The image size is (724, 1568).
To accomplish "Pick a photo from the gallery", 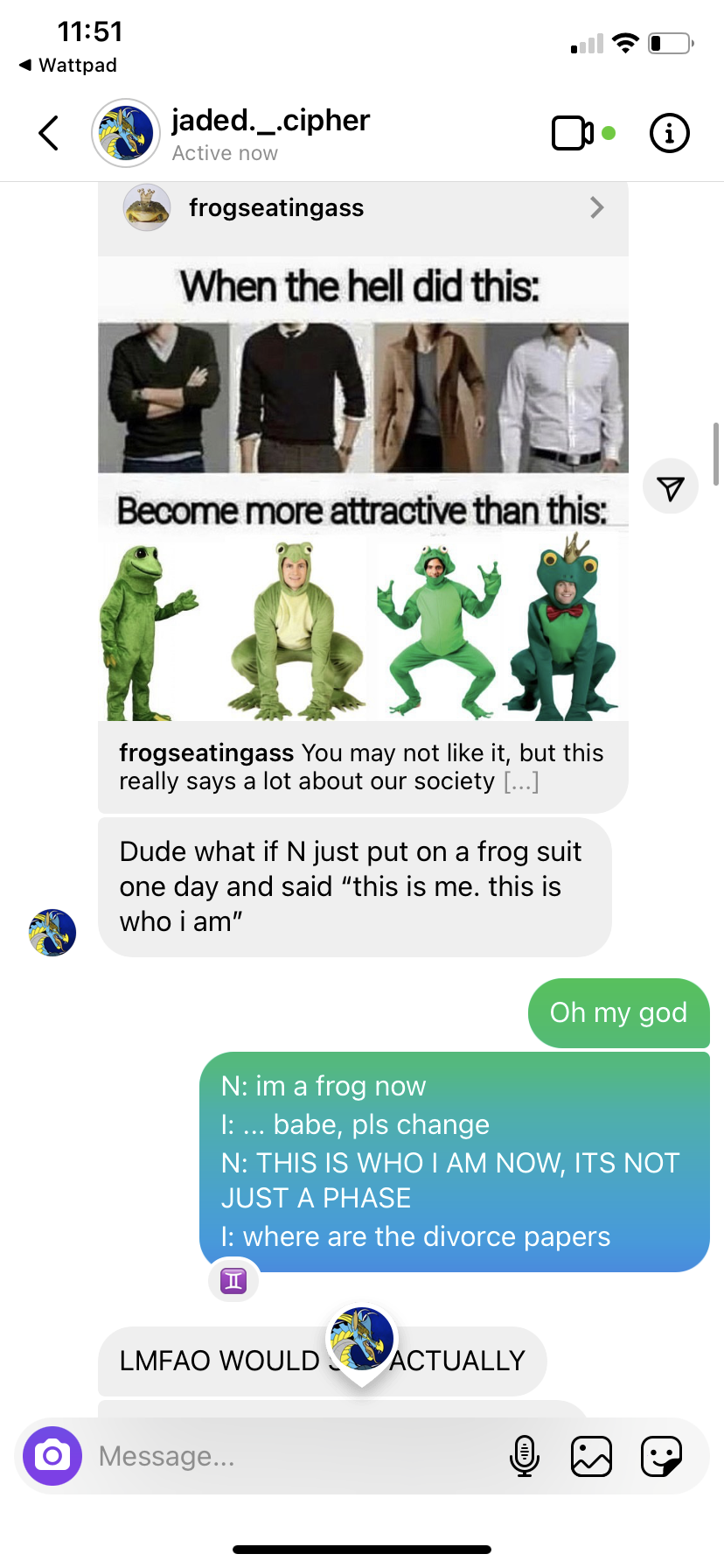I will [x=591, y=1456].
